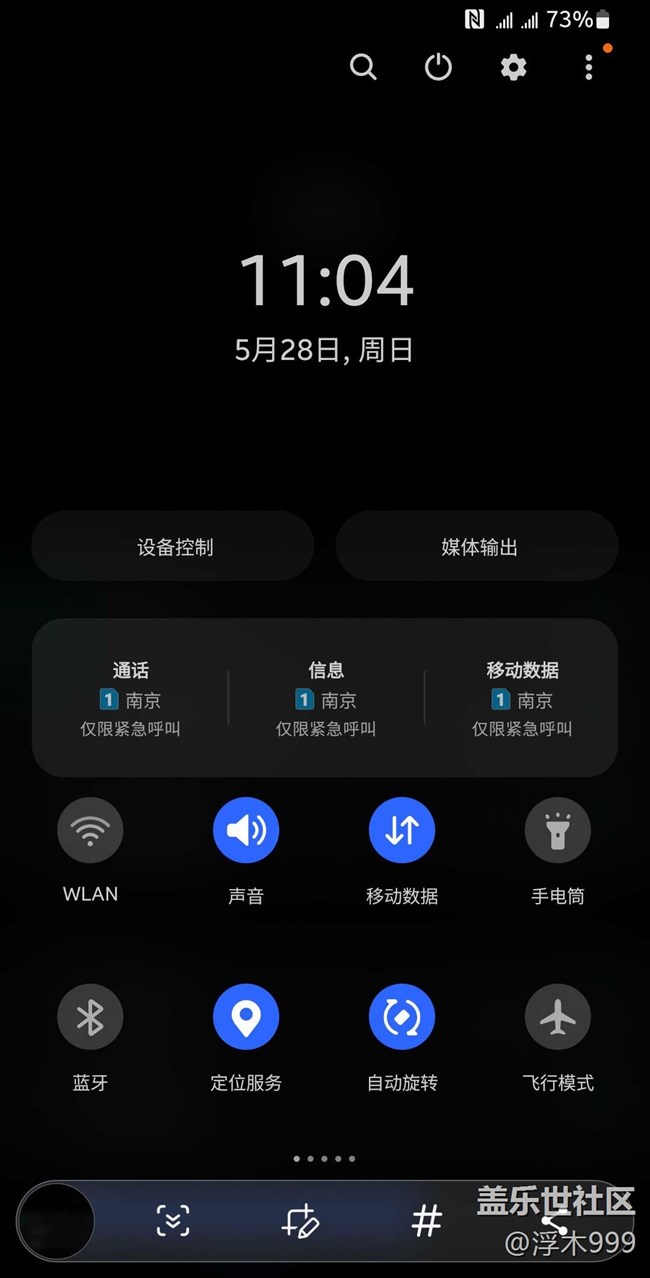The width and height of the screenshot is (650, 1278).
Task: Toggle the 声音 sound mode
Action: click(246, 830)
